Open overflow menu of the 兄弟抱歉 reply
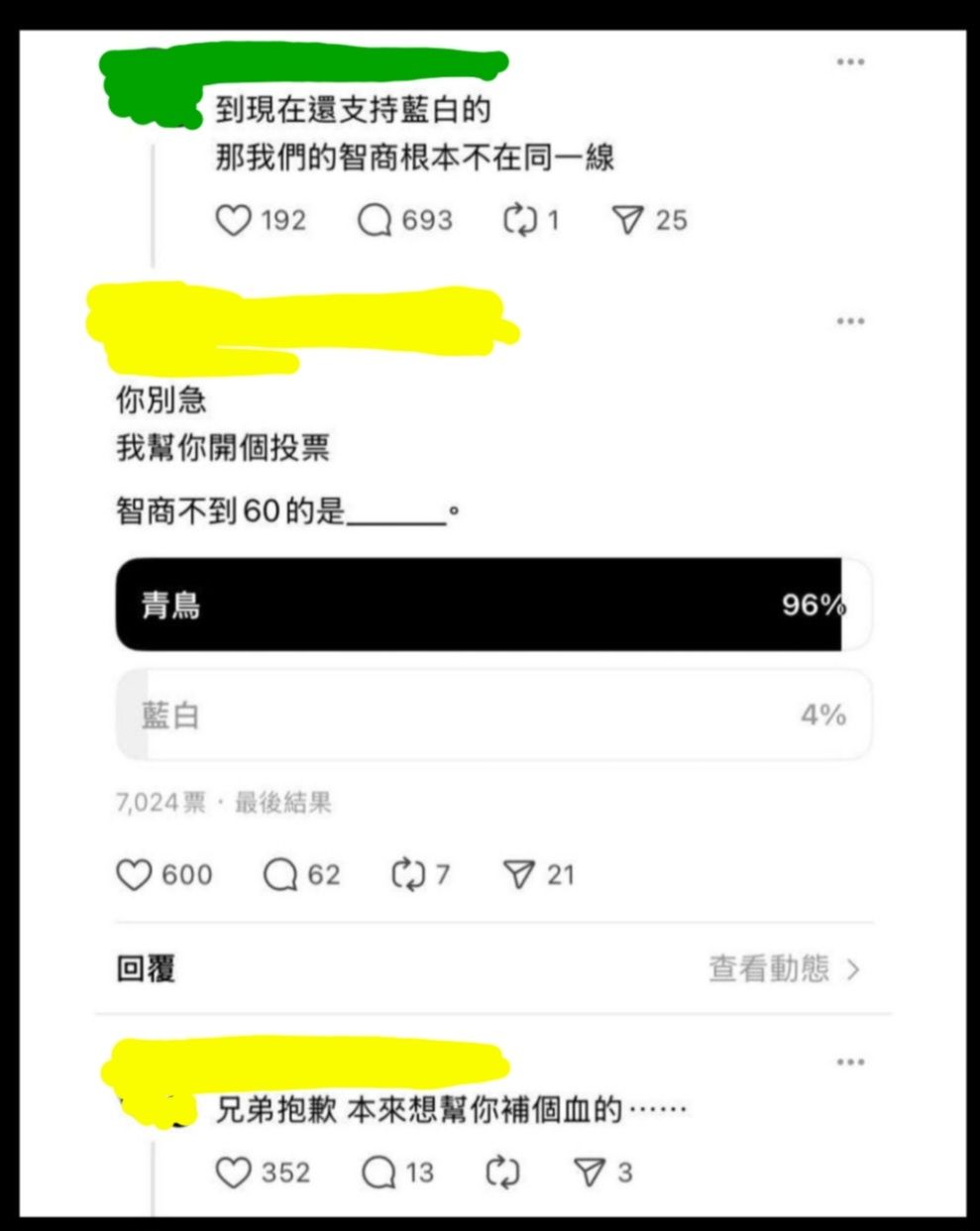980x1231 pixels. tap(850, 1063)
